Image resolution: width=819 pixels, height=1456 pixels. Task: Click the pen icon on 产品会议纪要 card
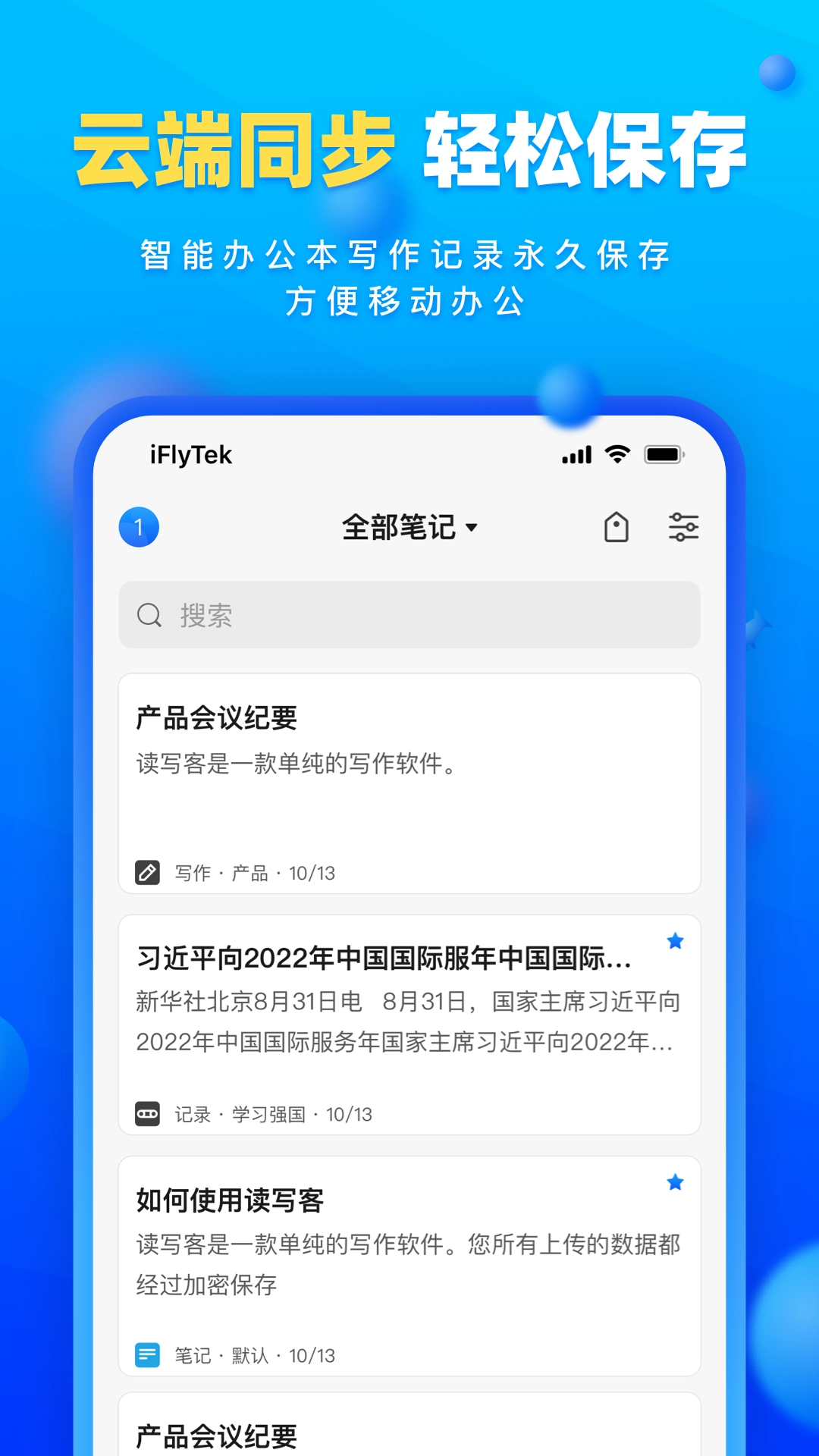point(147,872)
